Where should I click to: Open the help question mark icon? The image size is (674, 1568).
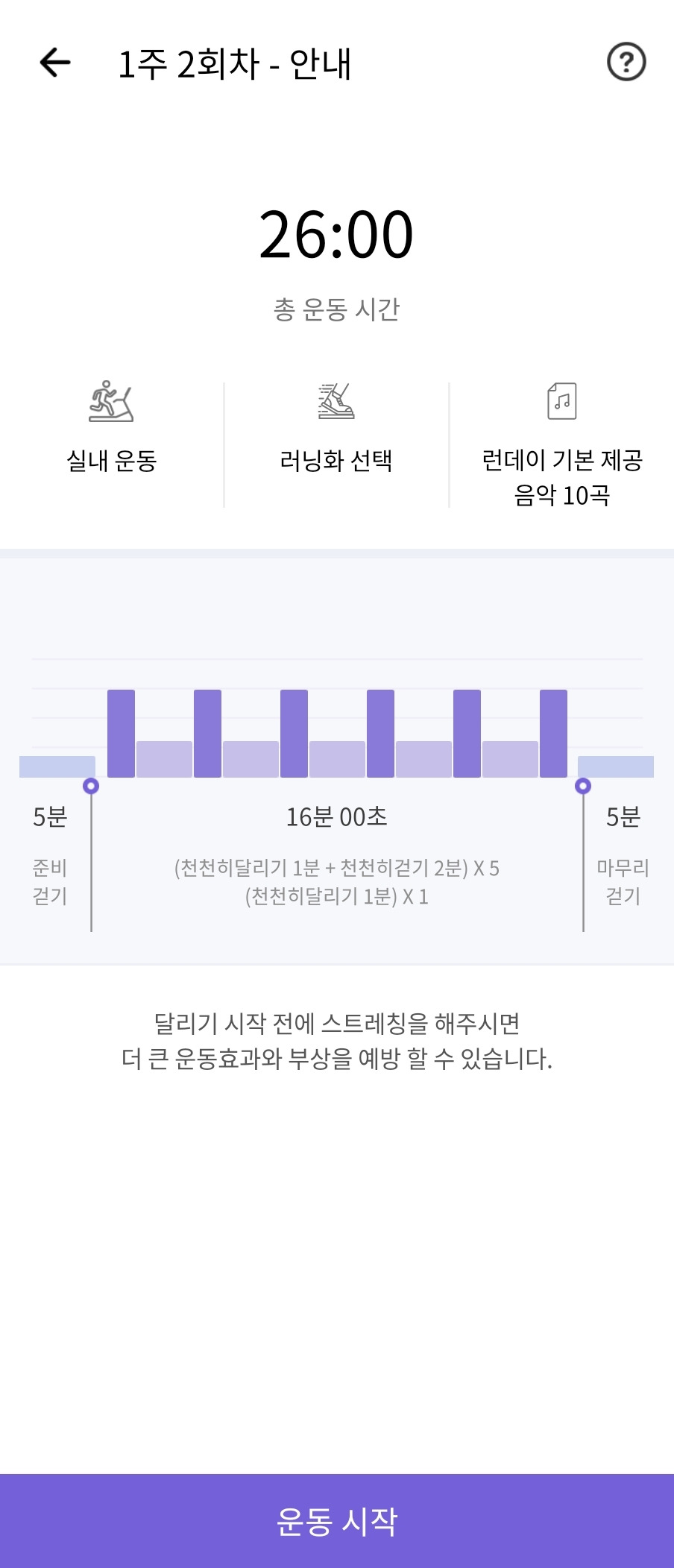(626, 63)
